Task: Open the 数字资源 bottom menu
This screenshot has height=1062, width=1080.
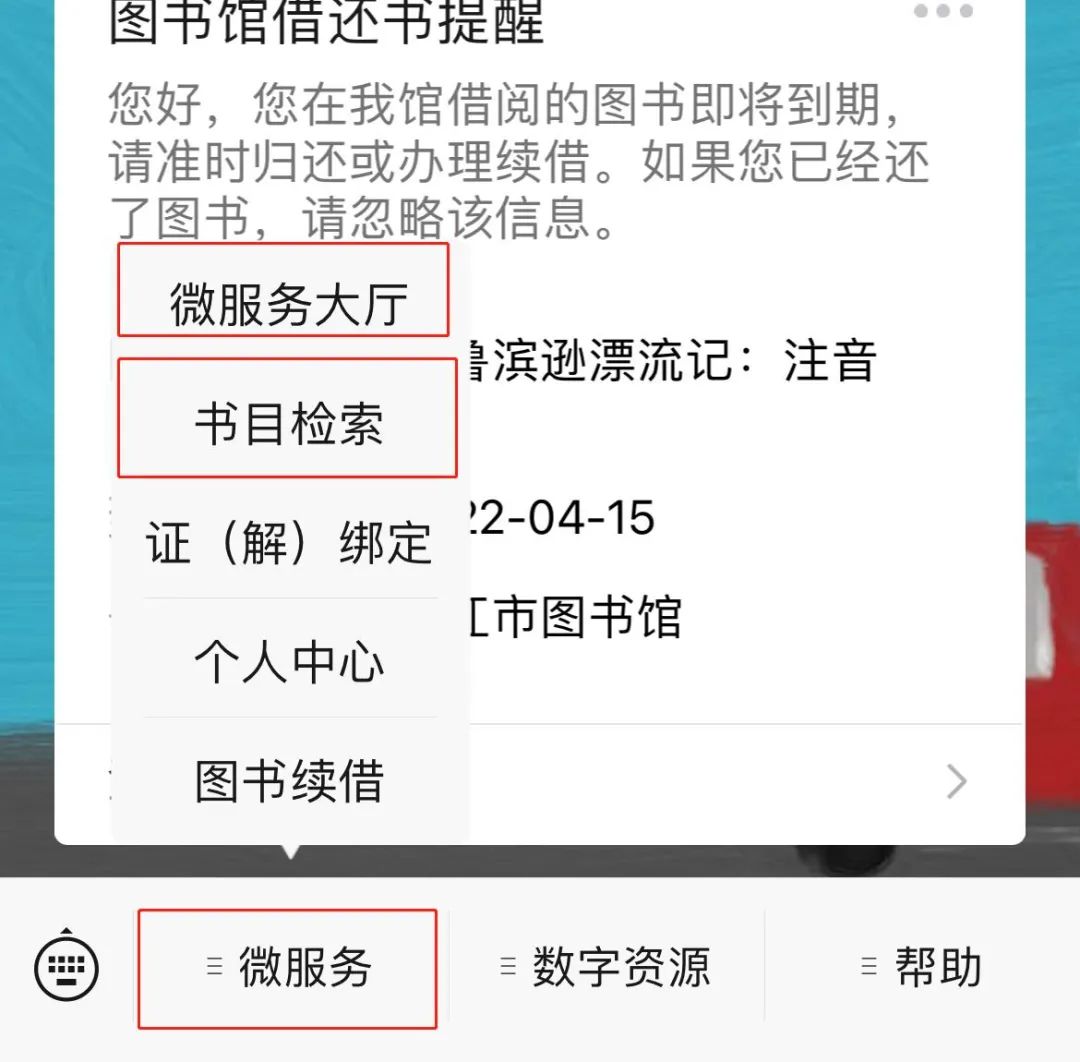Action: pyautogui.click(x=606, y=968)
